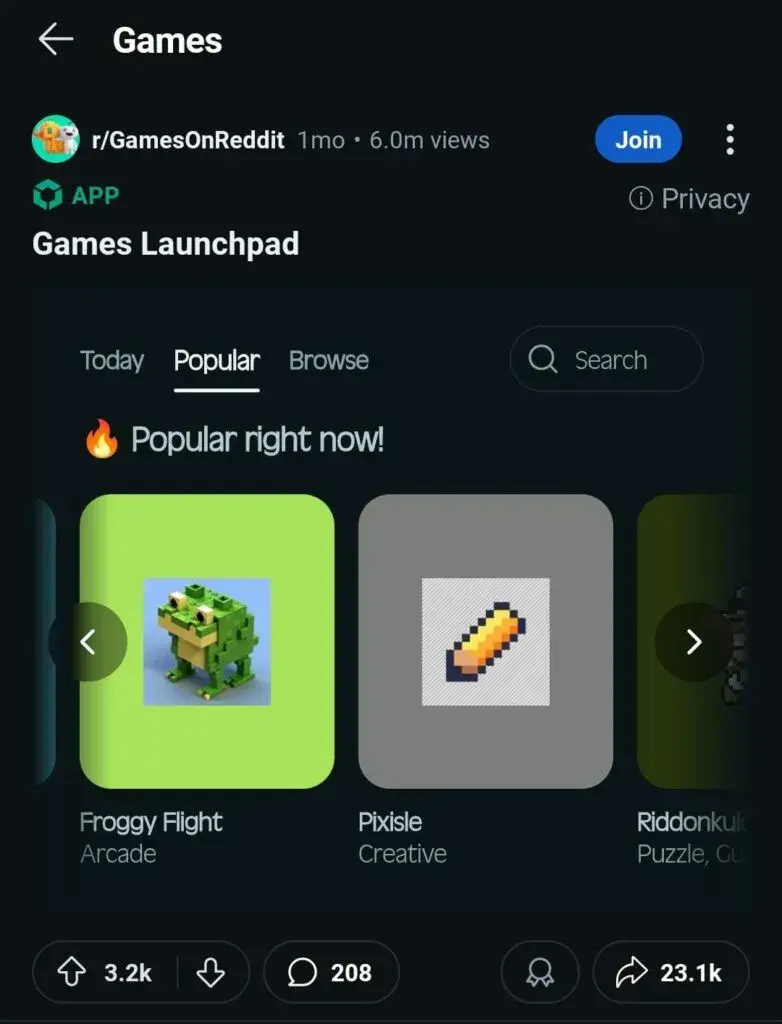The width and height of the screenshot is (782, 1024).
Task: Downvote the Games Launchpad post
Action: 210,973
